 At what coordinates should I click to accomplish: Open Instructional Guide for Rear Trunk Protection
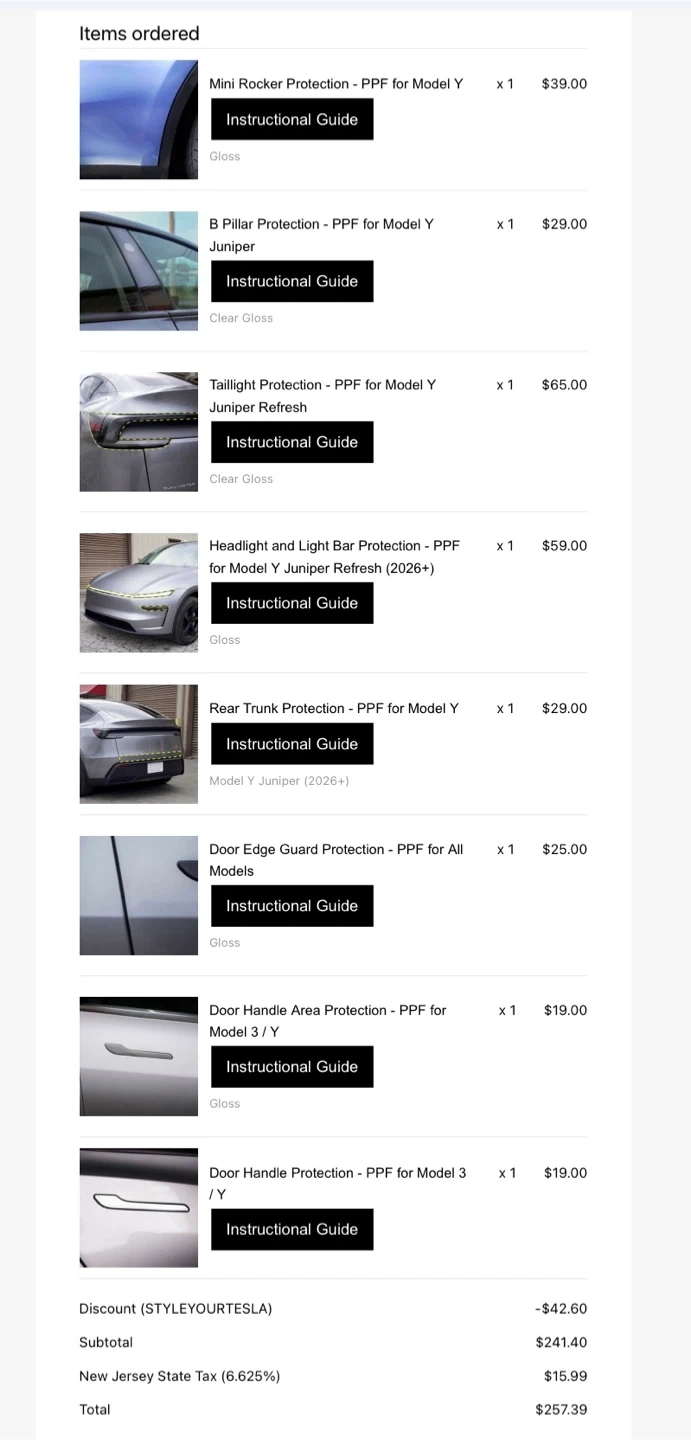tap(292, 744)
